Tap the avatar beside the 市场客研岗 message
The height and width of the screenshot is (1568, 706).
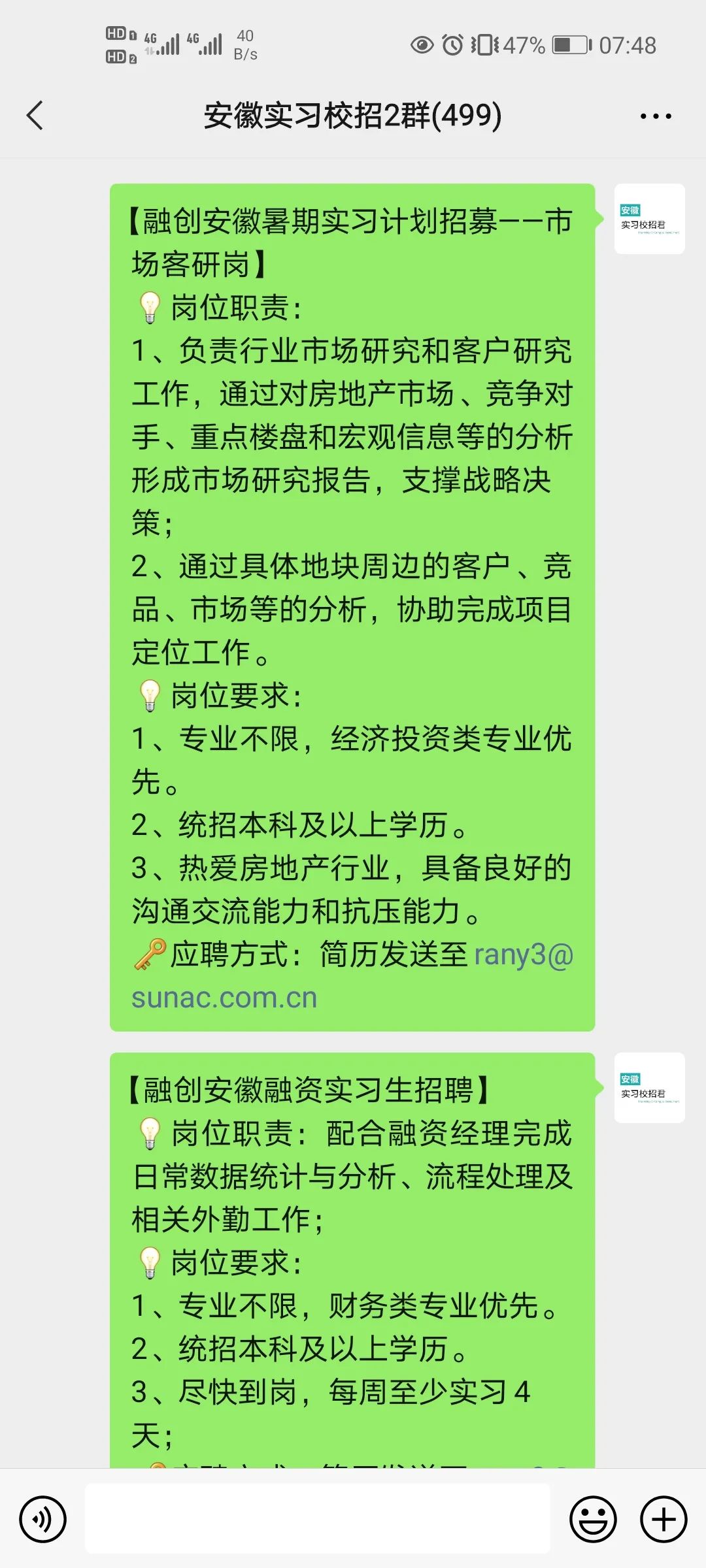650,219
